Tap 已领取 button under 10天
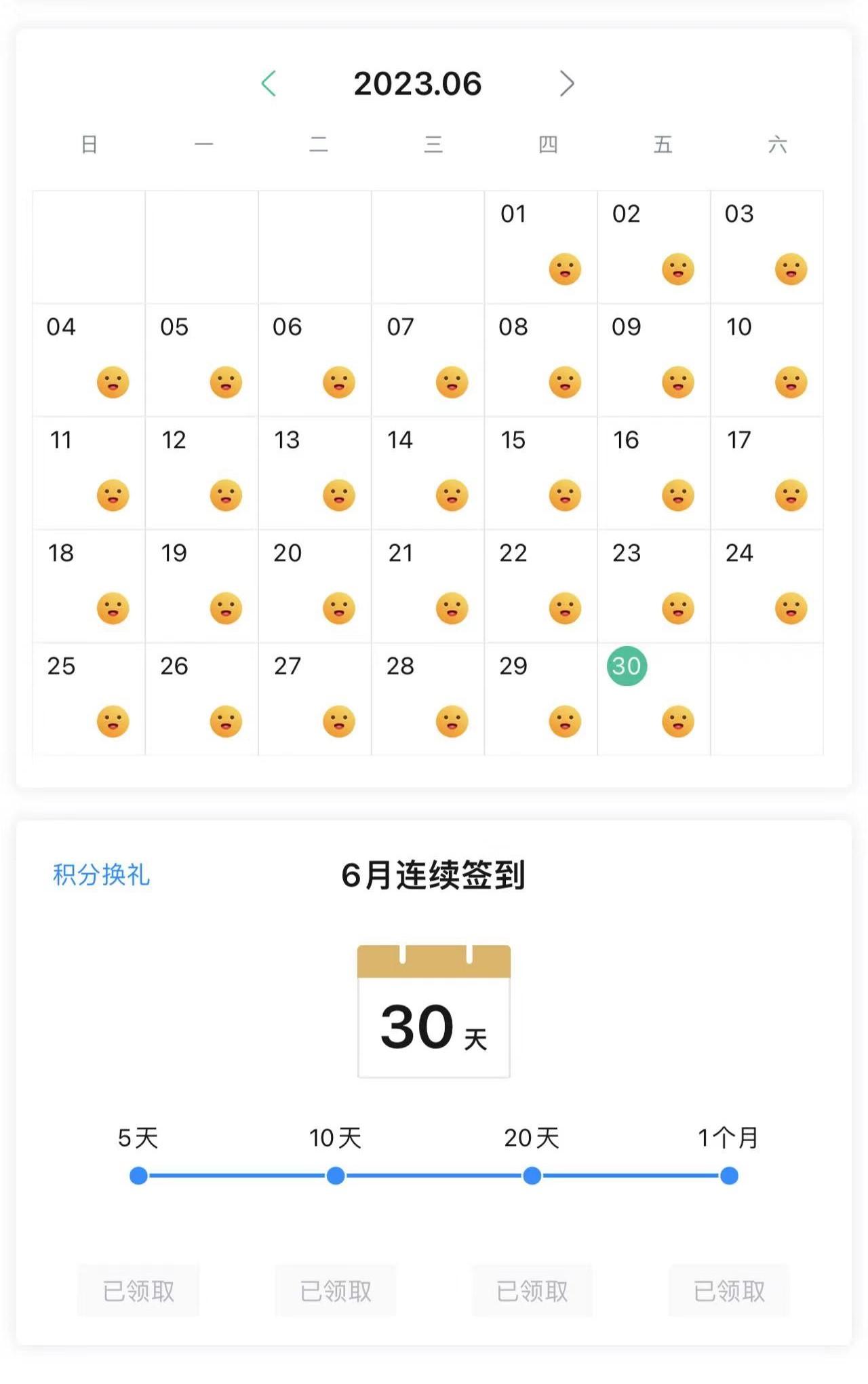The height and width of the screenshot is (1384, 868). 336,1290
